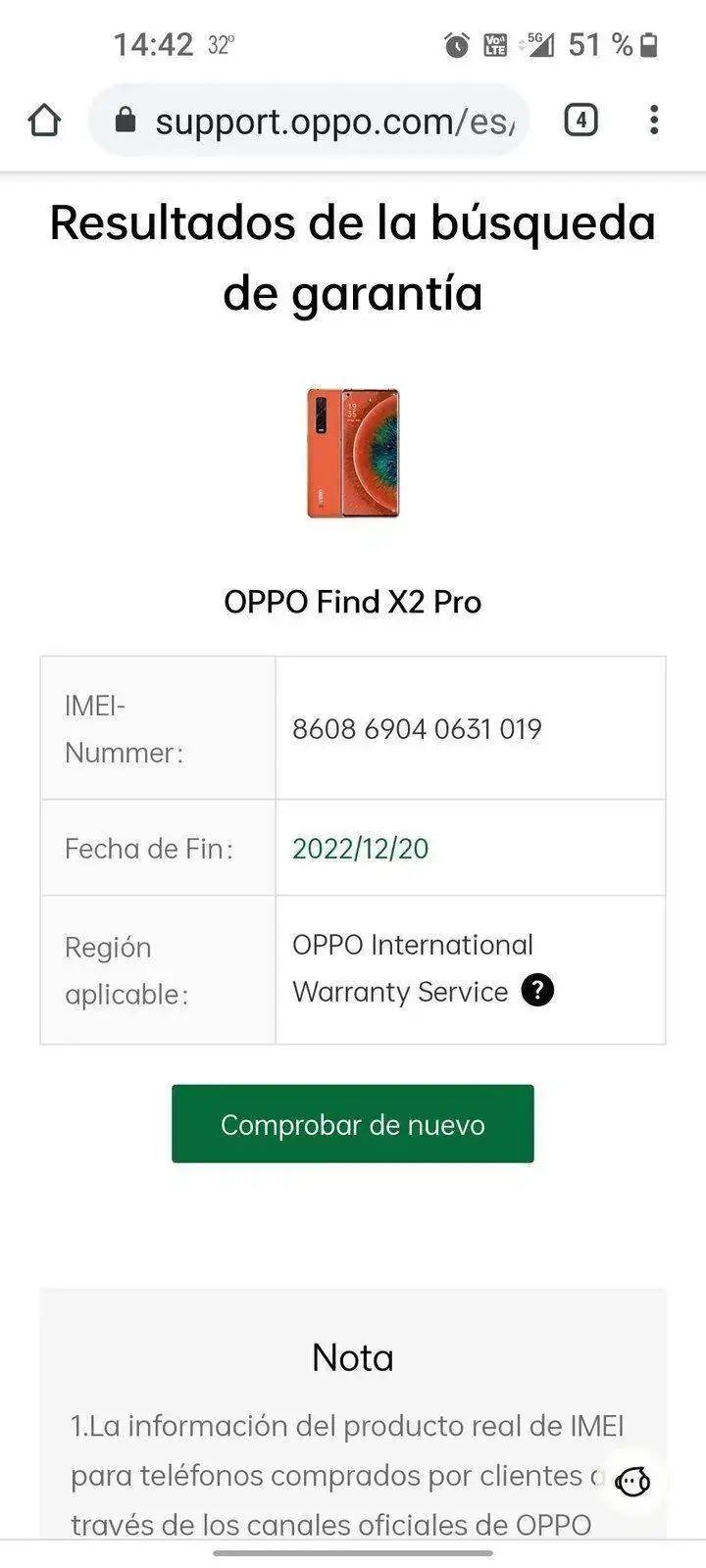This screenshot has height=1568, width=706.
Task: Show info about OPPO International Warranty Service
Action: 537,991
